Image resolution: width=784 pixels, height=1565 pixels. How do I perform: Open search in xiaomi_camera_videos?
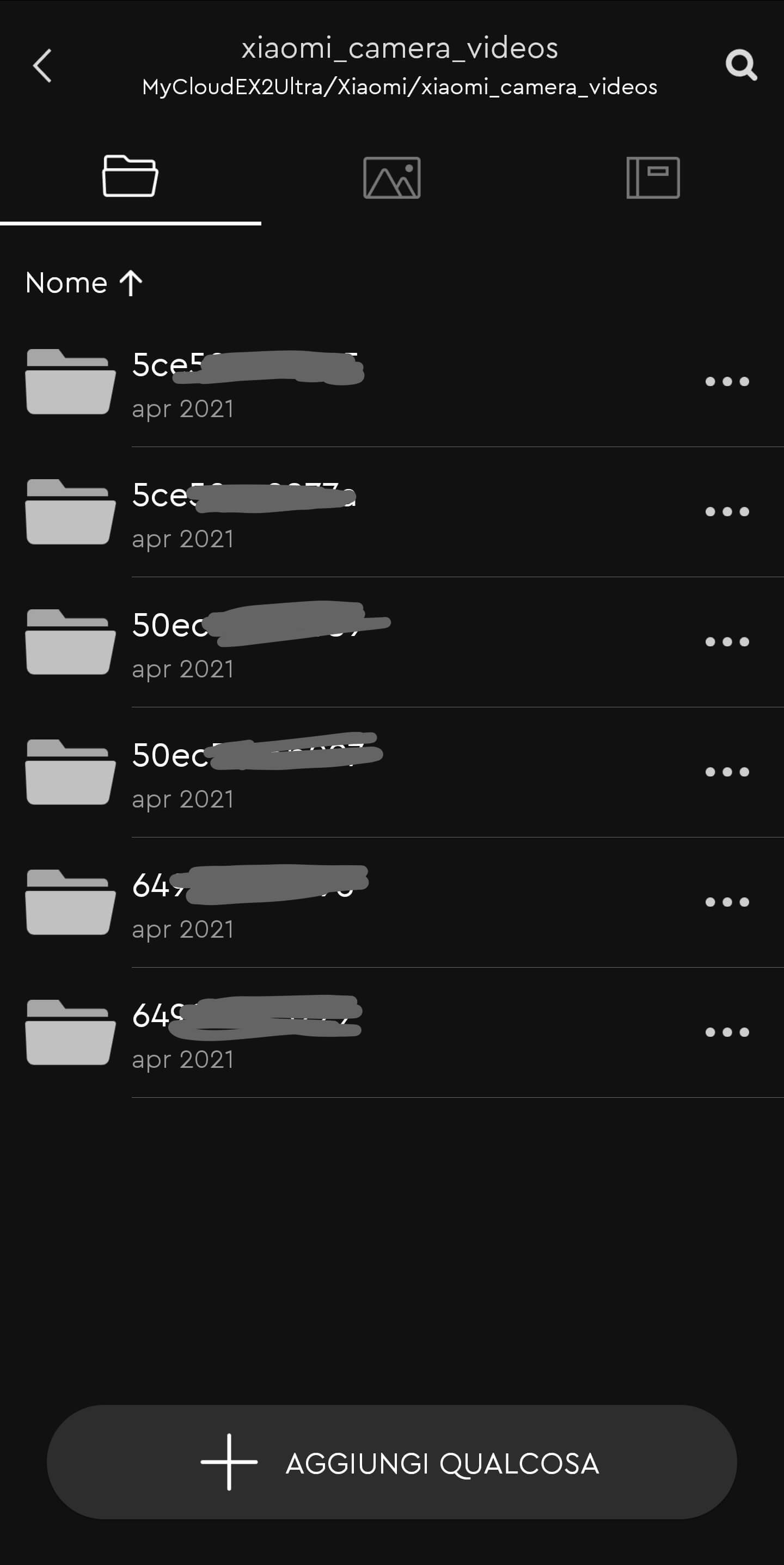[x=741, y=65]
